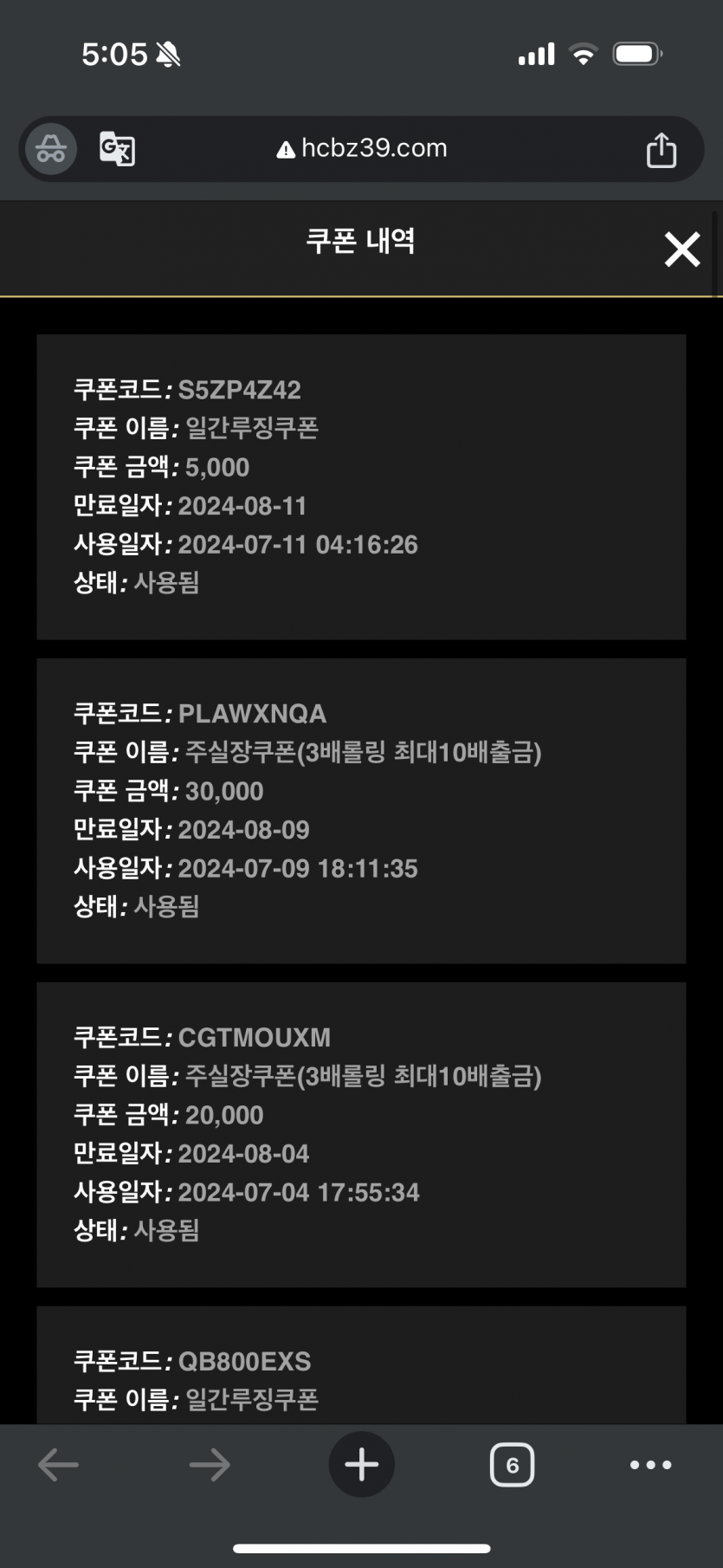Tap the incognito mode icon
This screenshot has height=1568, width=723.
coord(51,149)
